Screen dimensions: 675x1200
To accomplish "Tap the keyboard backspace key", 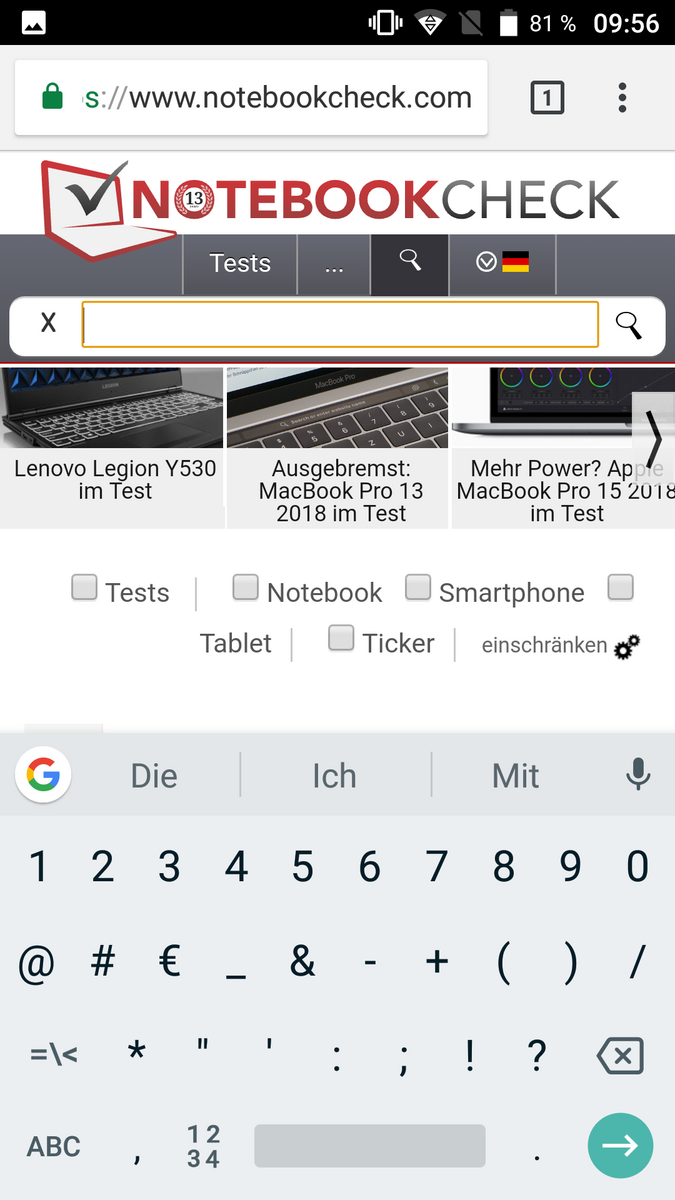I will point(618,1055).
